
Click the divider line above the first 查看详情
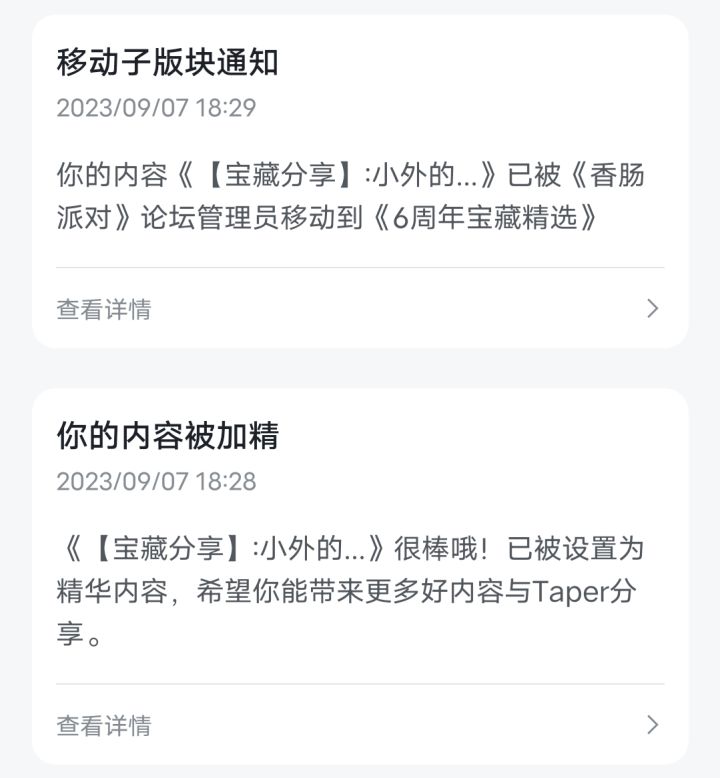pyautogui.click(x=360, y=267)
